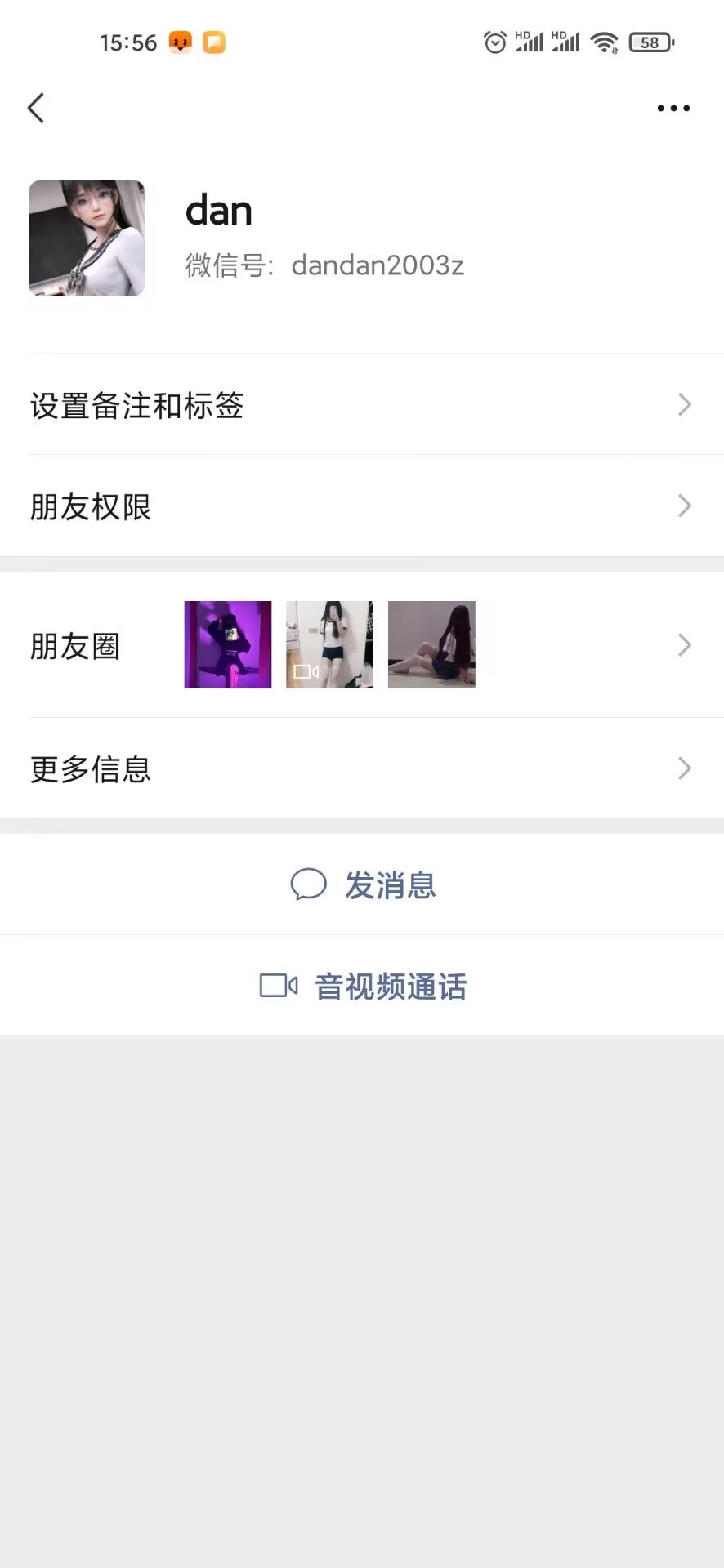Viewport: 724px width, 1568px height.
Task: Tap 发消息 to send a message
Action: (363, 884)
